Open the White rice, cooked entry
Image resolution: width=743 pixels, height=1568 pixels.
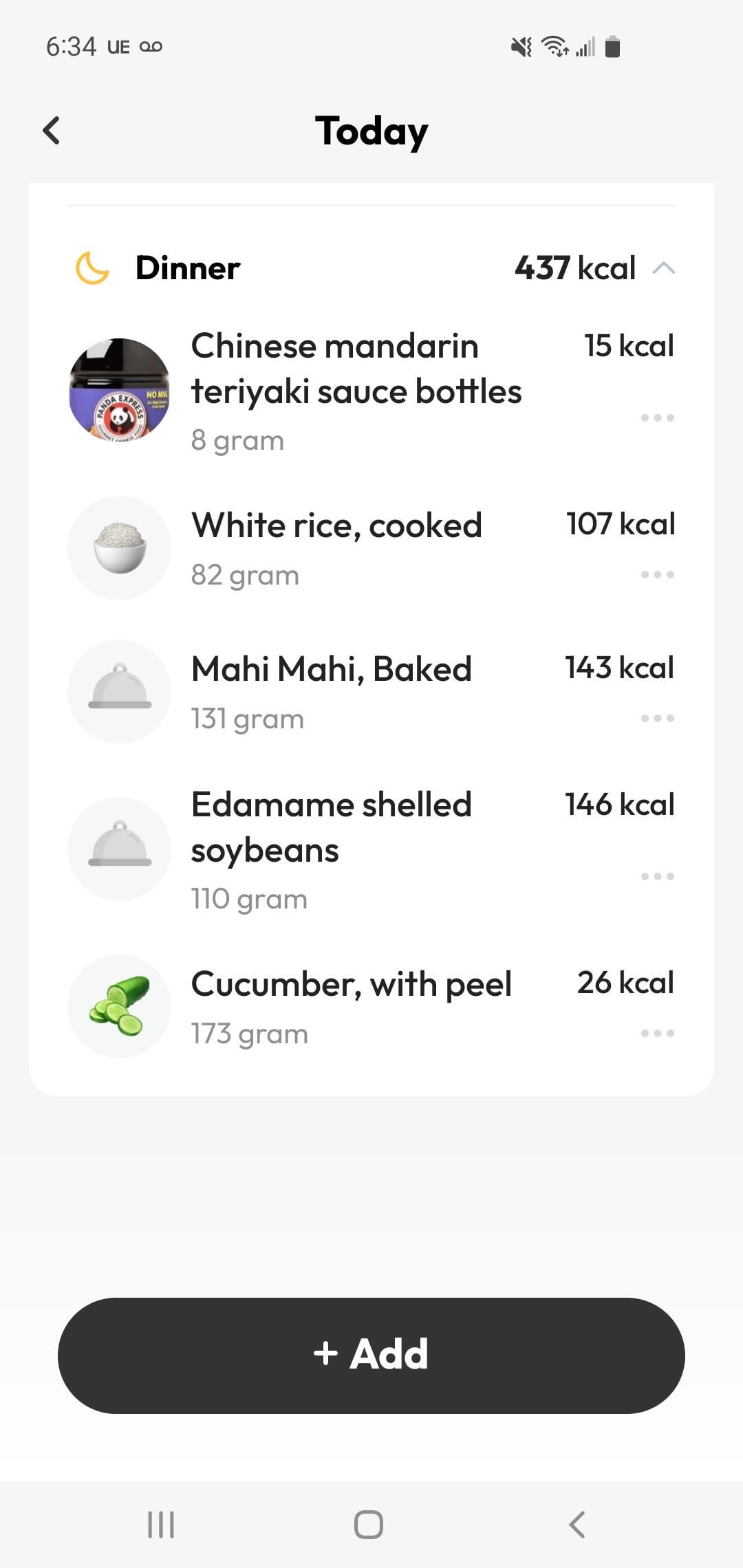tap(371, 548)
